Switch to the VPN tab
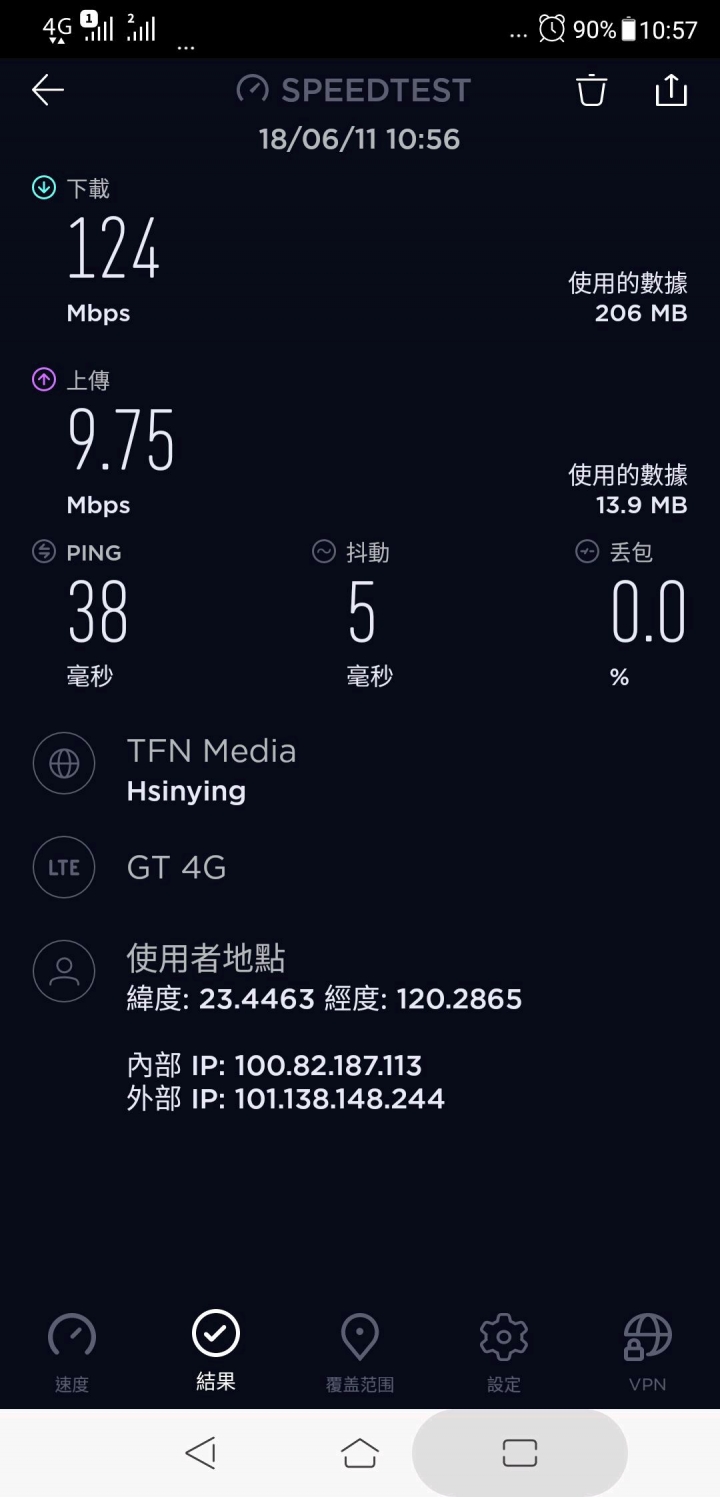The image size is (720, 1497). click(648, 1353)
